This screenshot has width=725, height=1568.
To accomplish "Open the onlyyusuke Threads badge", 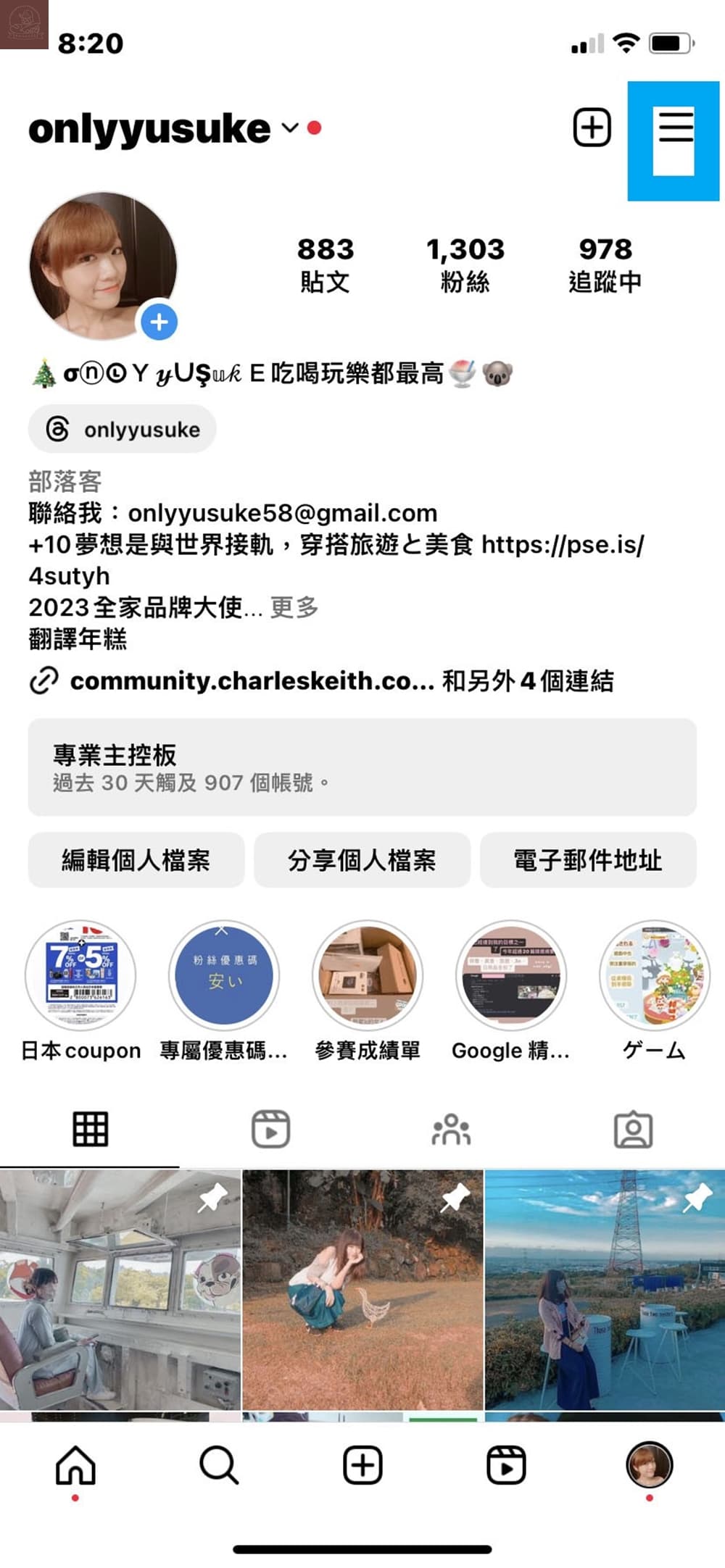I will click(x=123, y=430).
